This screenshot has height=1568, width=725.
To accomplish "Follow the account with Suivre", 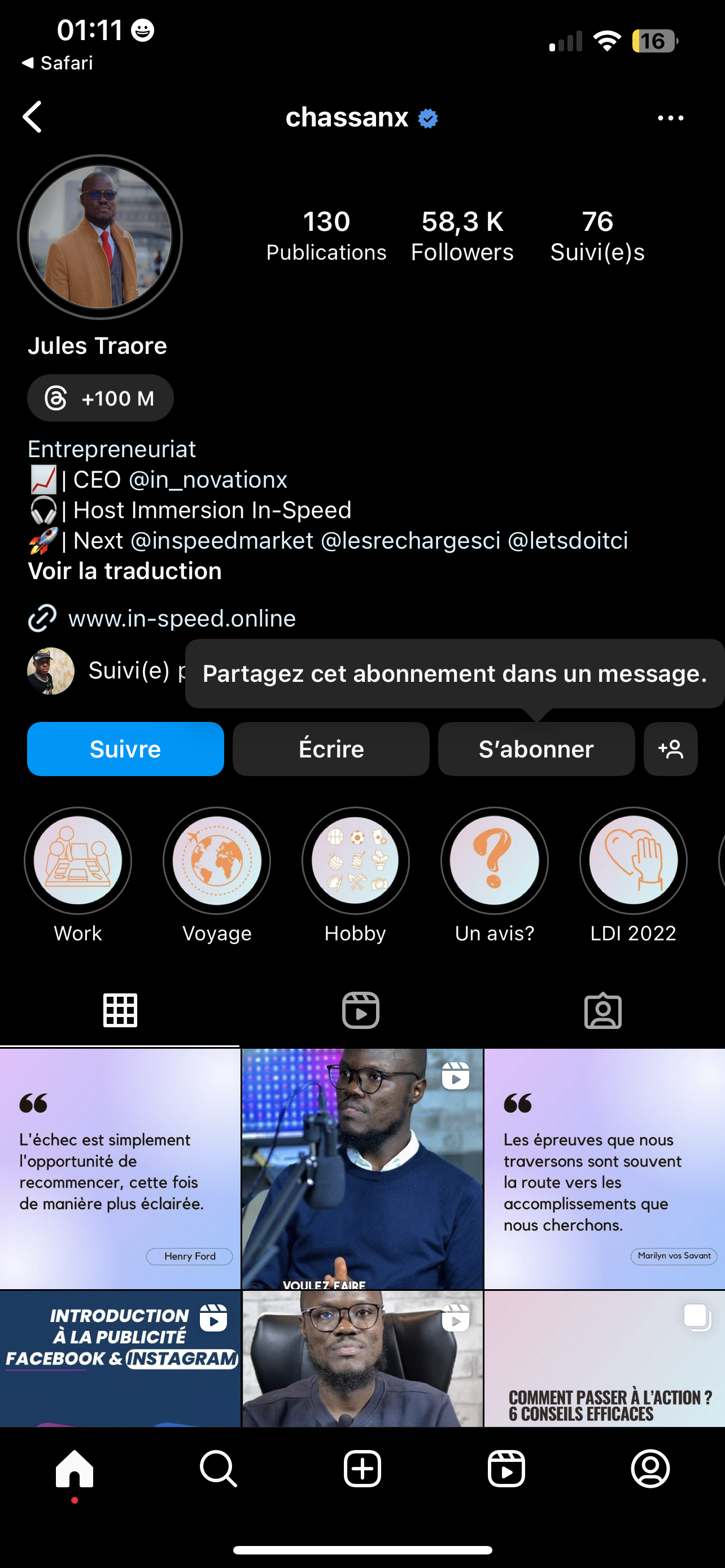I will coord(125,748).
